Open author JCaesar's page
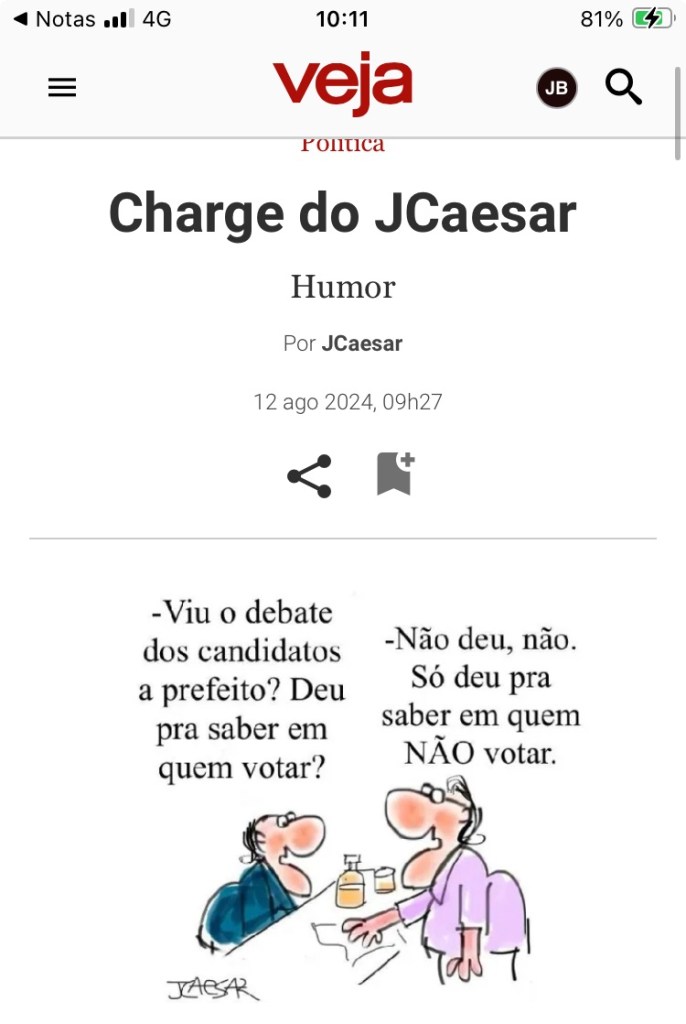The width and height of the screenshot is (686, 1024). [x=361, y=344]
